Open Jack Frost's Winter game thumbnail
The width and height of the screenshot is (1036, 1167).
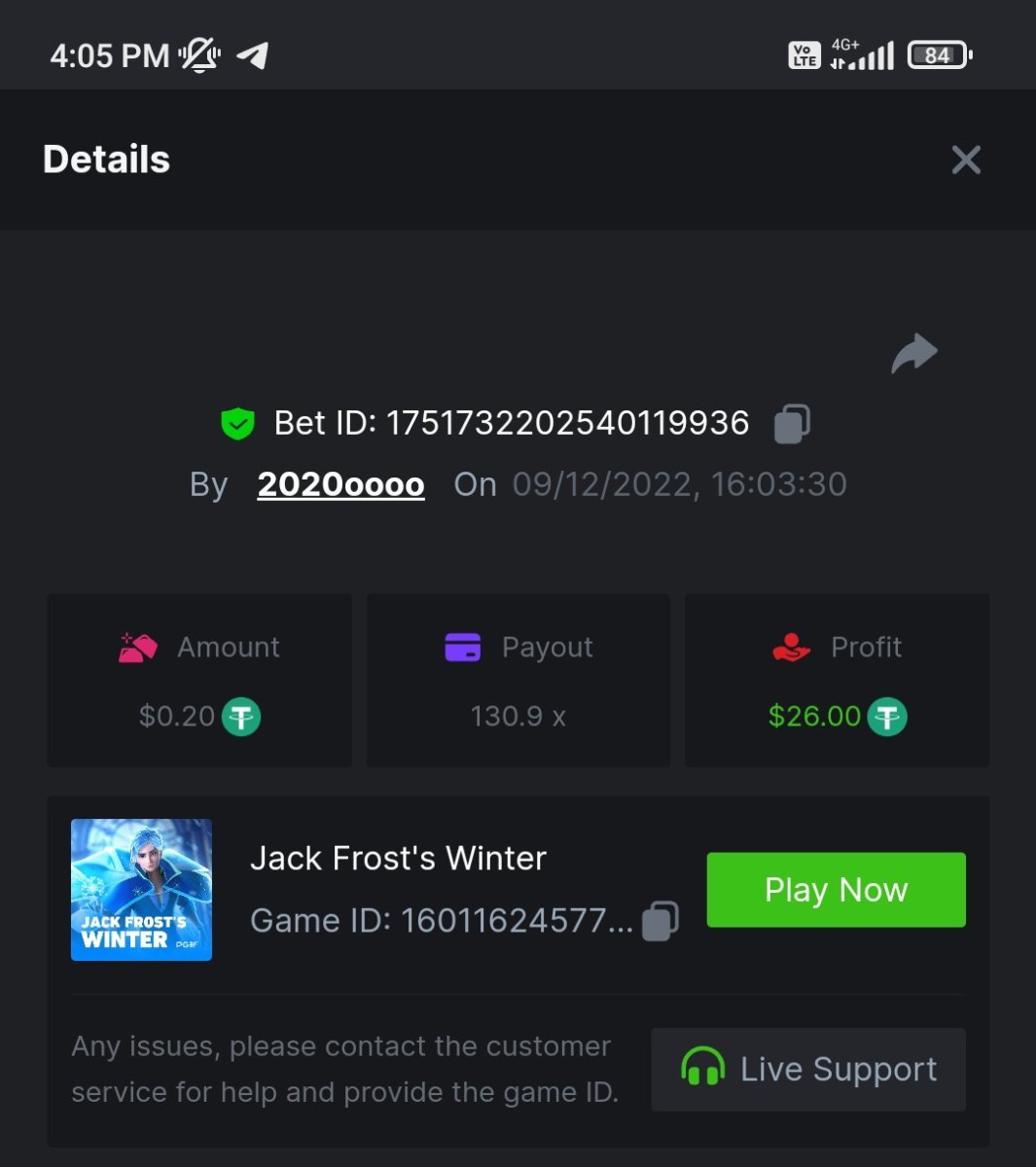point(142,890)
